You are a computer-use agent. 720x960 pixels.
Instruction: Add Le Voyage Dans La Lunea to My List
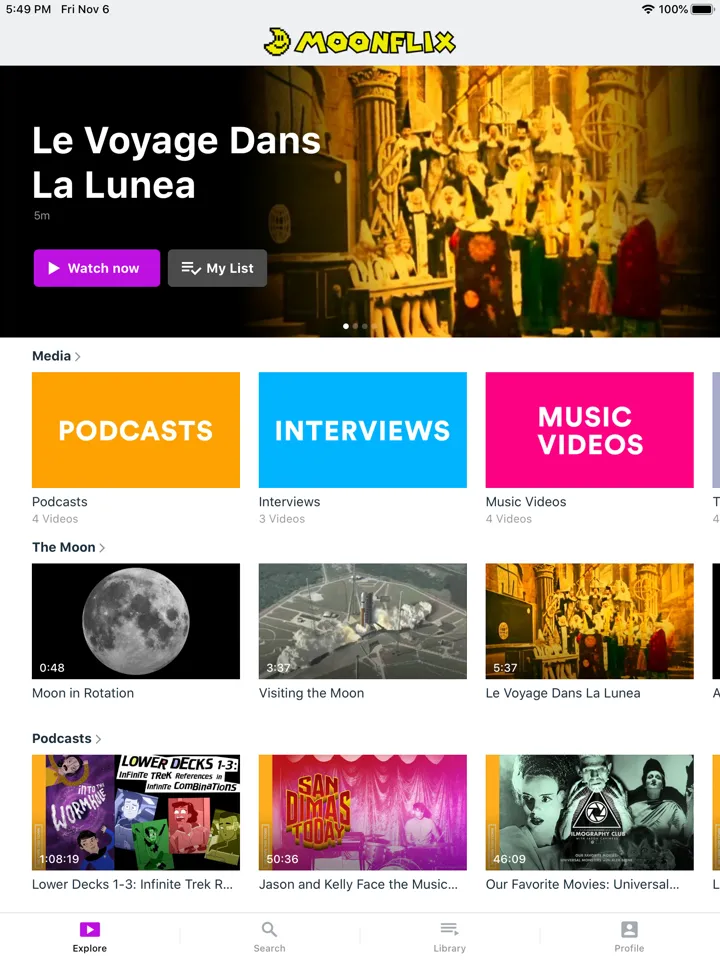click(217, 267)
